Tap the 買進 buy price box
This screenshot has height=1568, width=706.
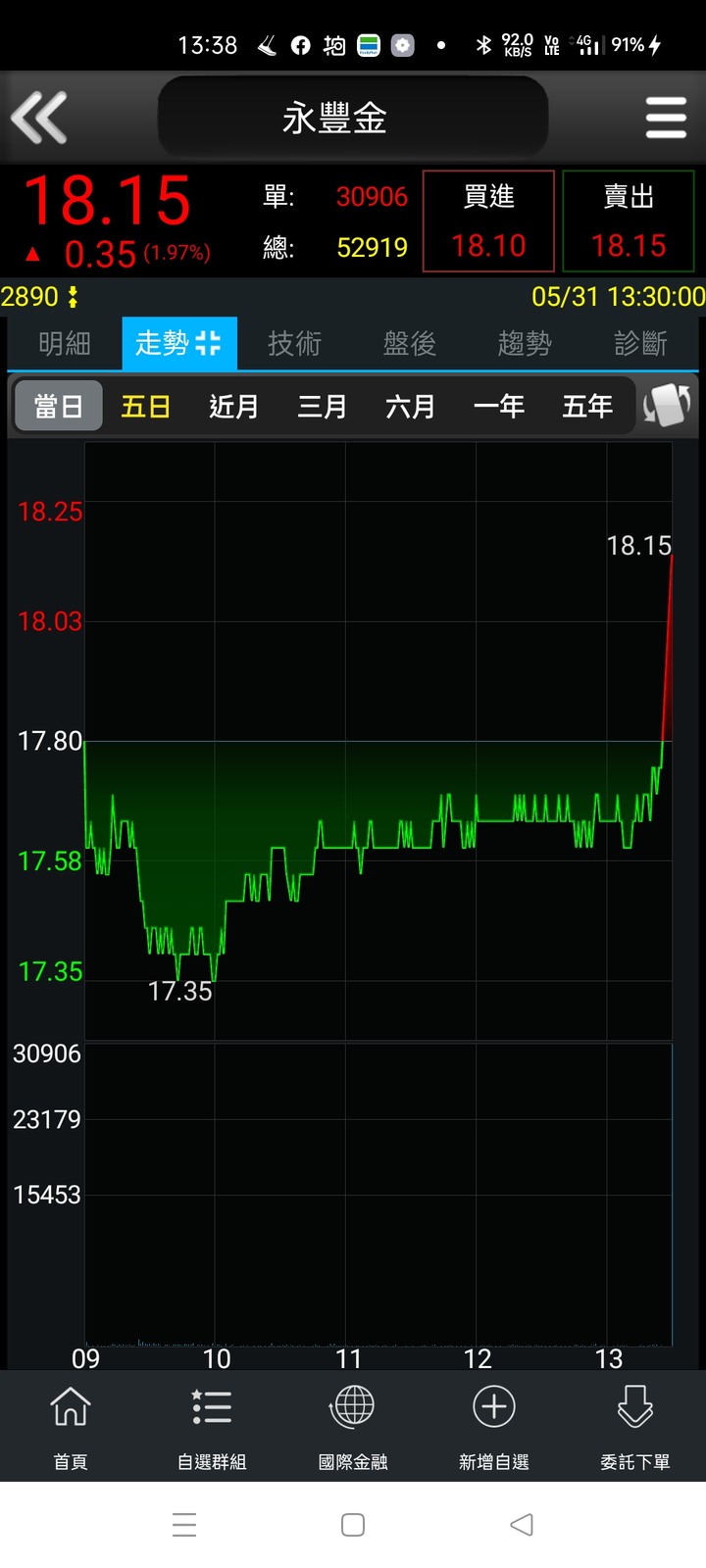pyautogui.click(x=488, y=220)
